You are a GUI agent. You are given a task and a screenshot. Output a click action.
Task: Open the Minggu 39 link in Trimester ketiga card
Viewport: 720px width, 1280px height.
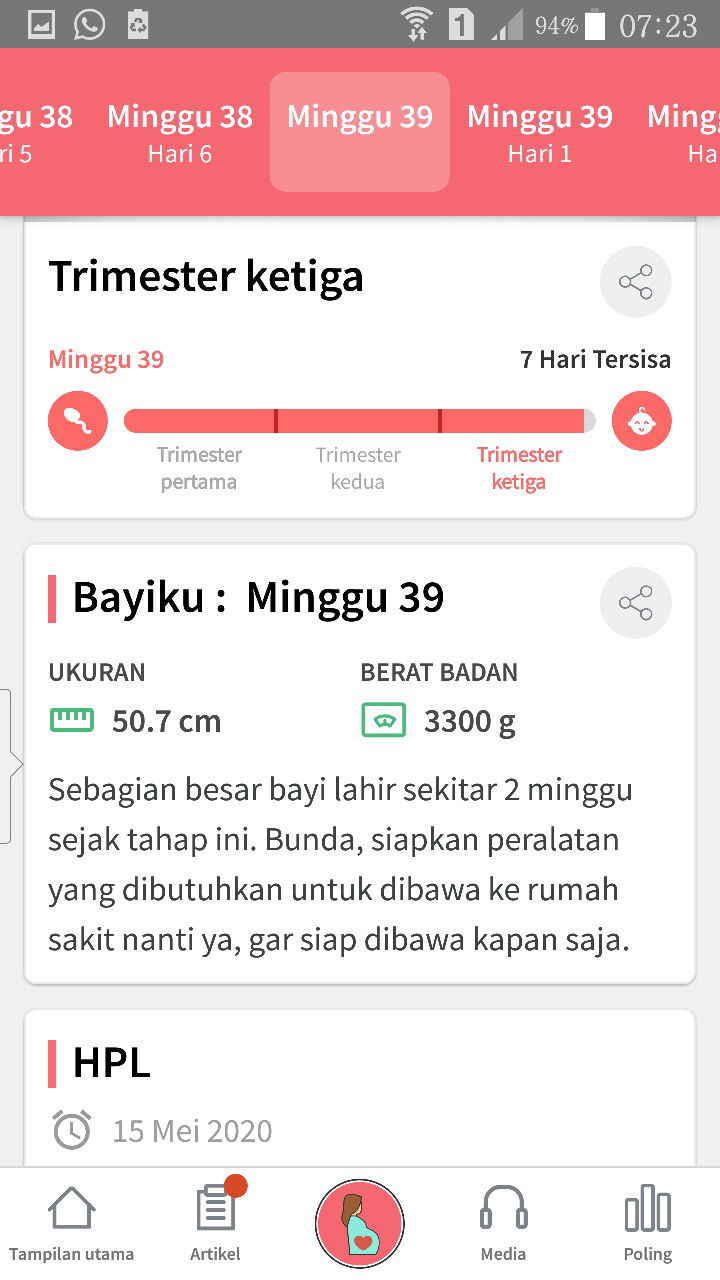click(x=105, y=359)
